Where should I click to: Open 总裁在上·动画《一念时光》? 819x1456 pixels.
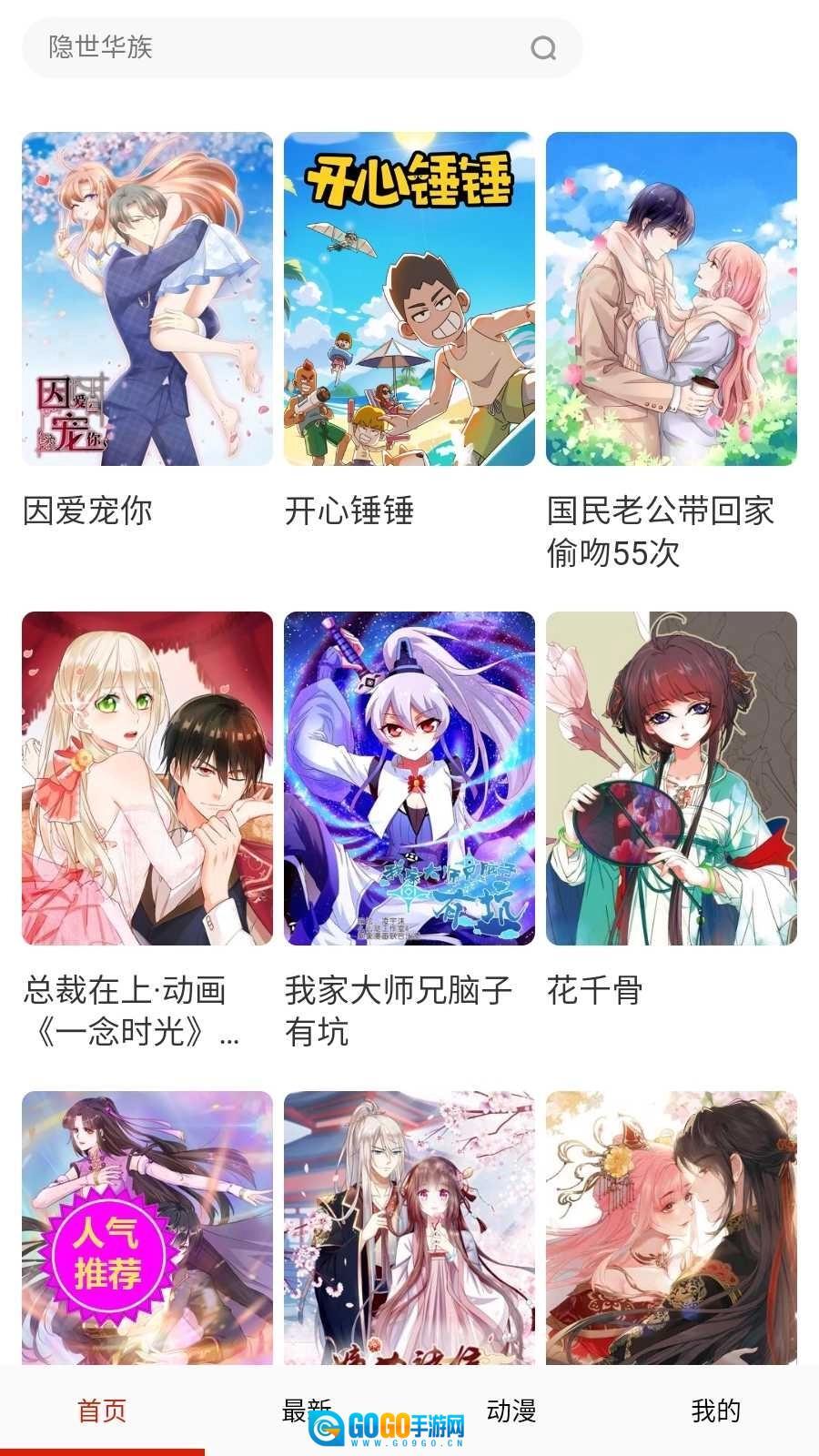tap(147, 779)
